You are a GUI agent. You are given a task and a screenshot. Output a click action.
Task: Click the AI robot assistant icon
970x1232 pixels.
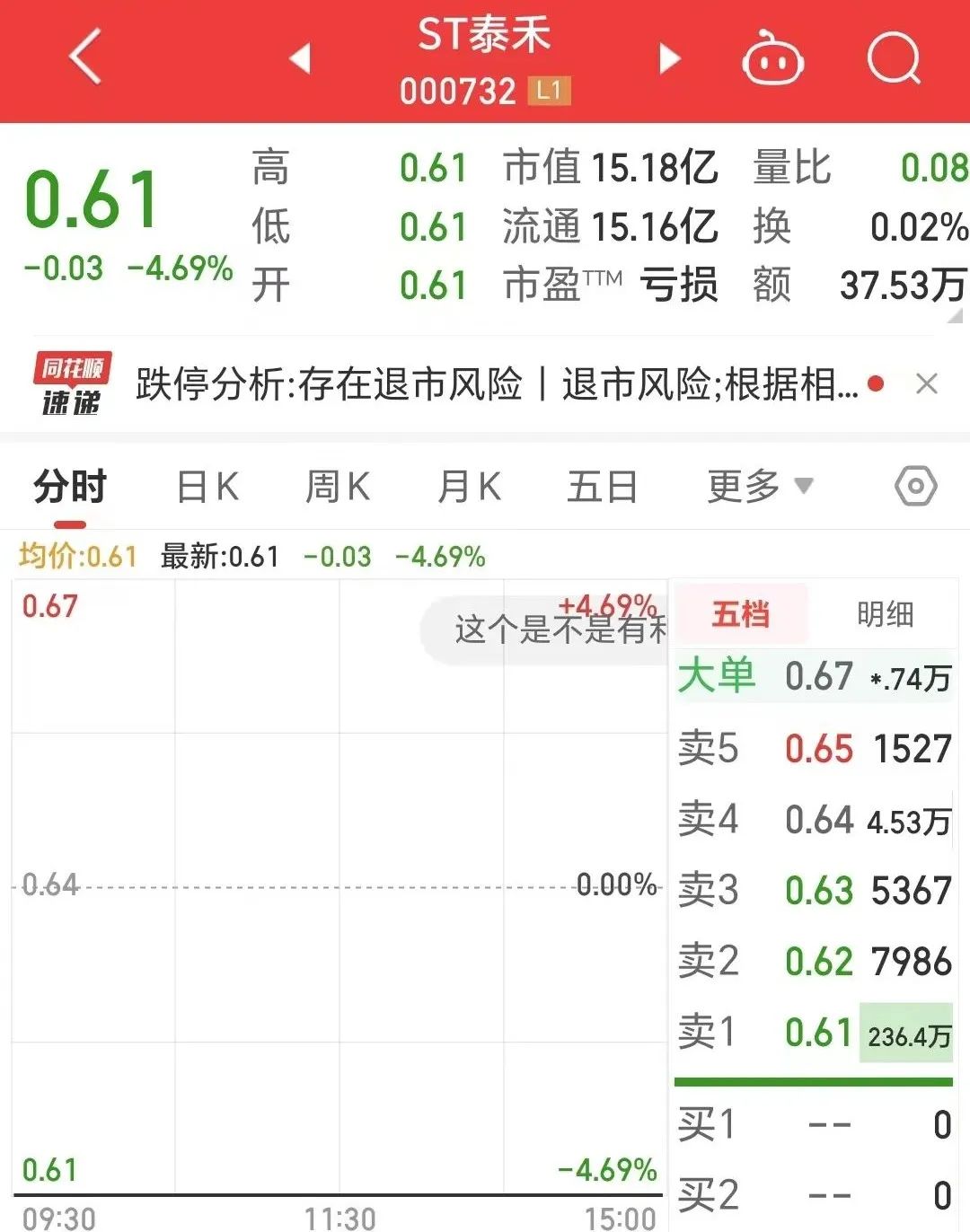[774, 57]
